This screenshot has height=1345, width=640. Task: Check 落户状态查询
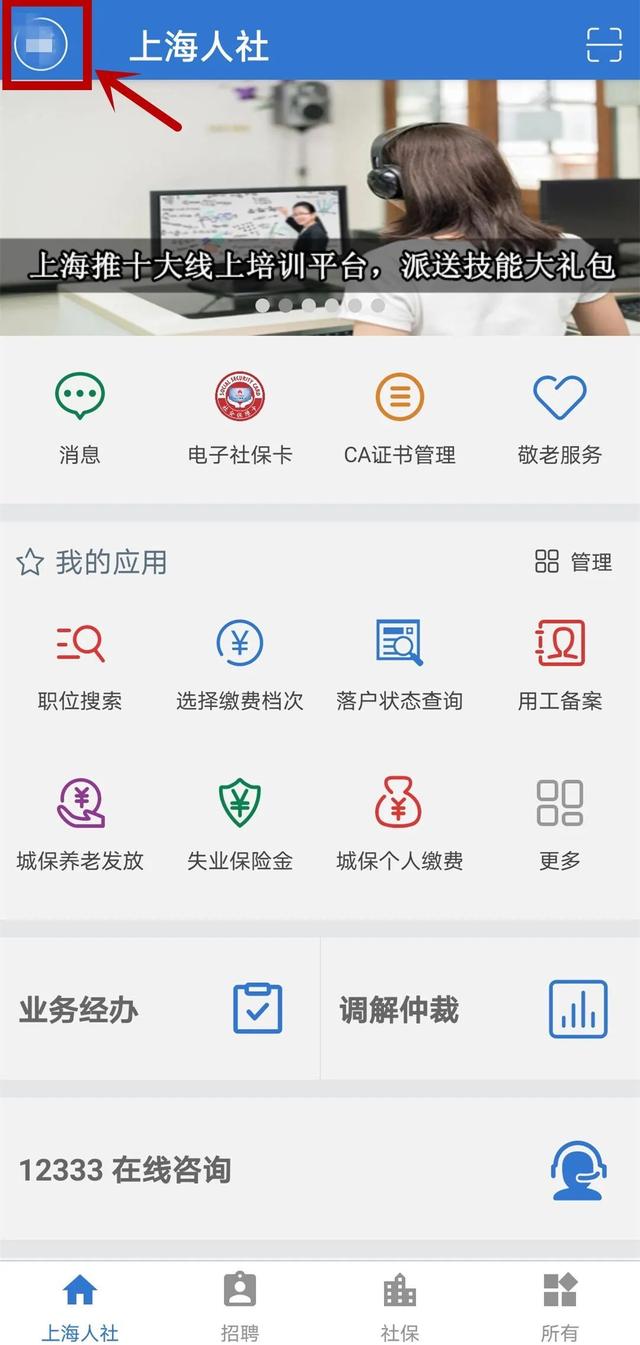pyautogui.click(x=399, y=664)
